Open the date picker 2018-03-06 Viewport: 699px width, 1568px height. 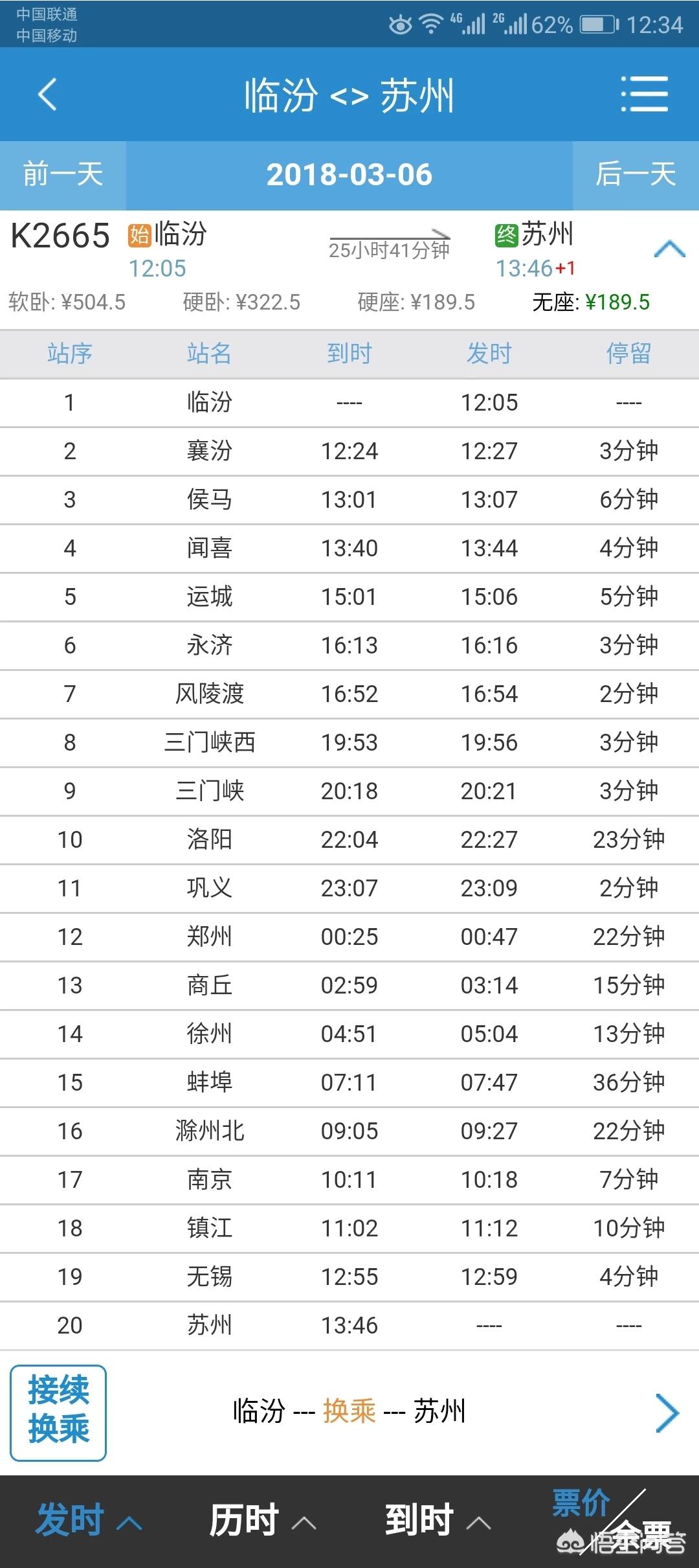[x=349, y=175]
